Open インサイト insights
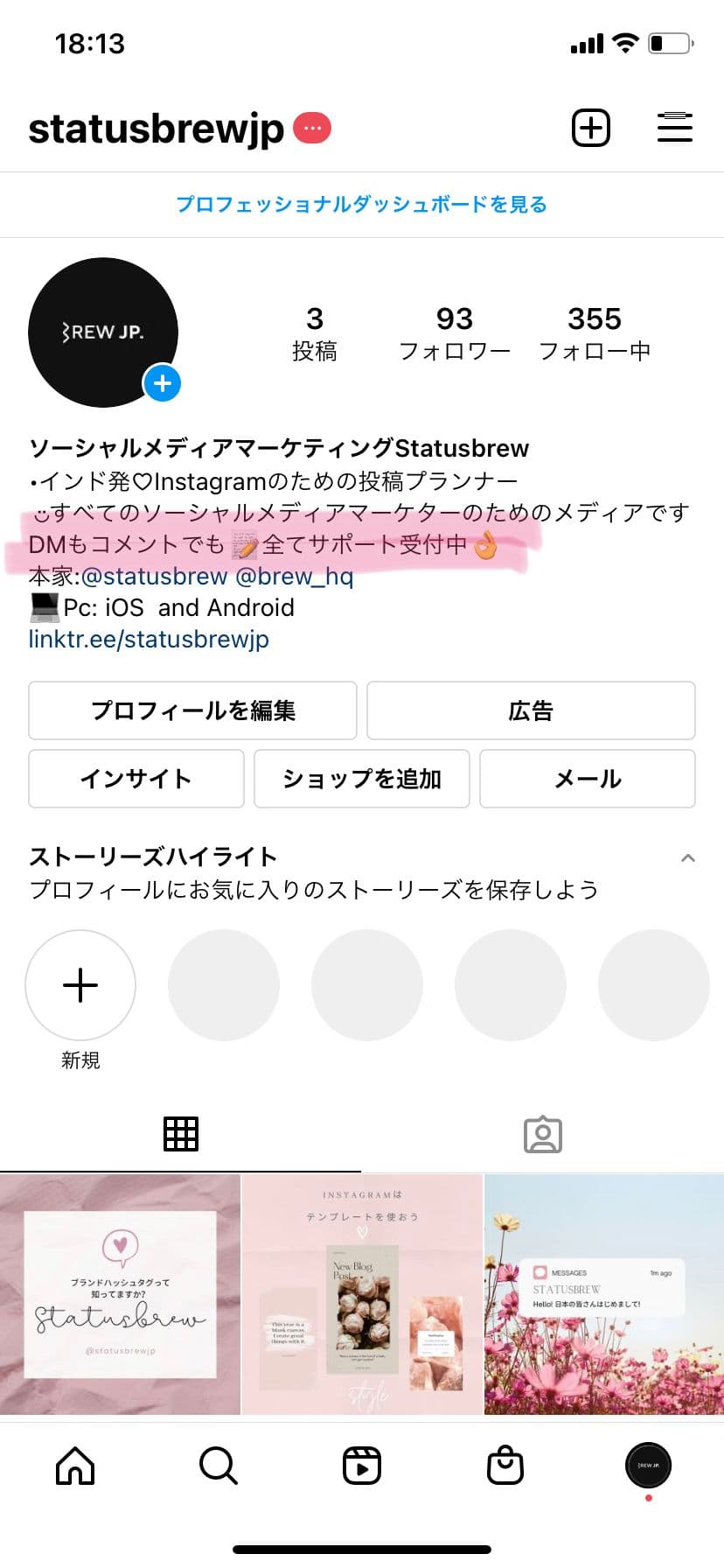 click(136, 779)
